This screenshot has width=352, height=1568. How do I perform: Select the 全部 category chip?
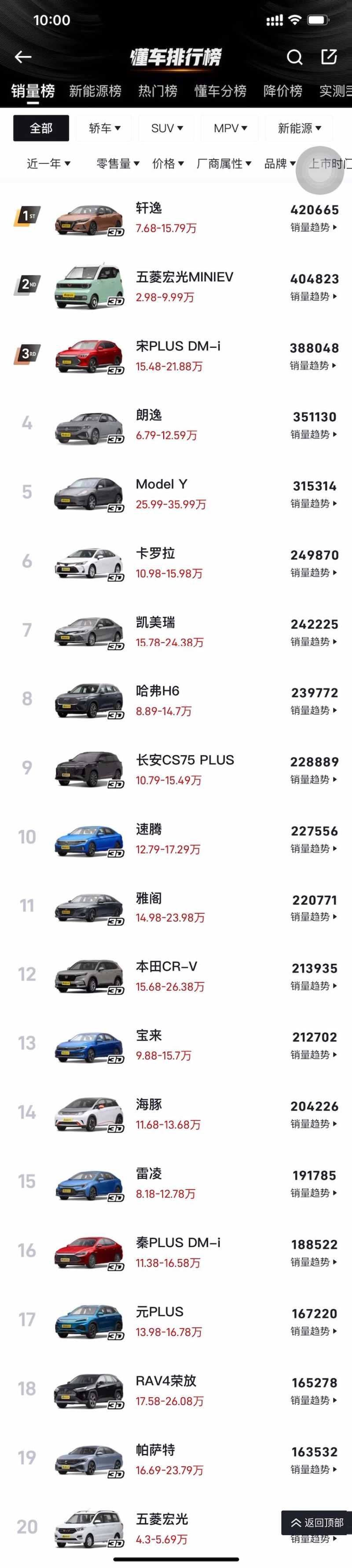tap(41, 129)
